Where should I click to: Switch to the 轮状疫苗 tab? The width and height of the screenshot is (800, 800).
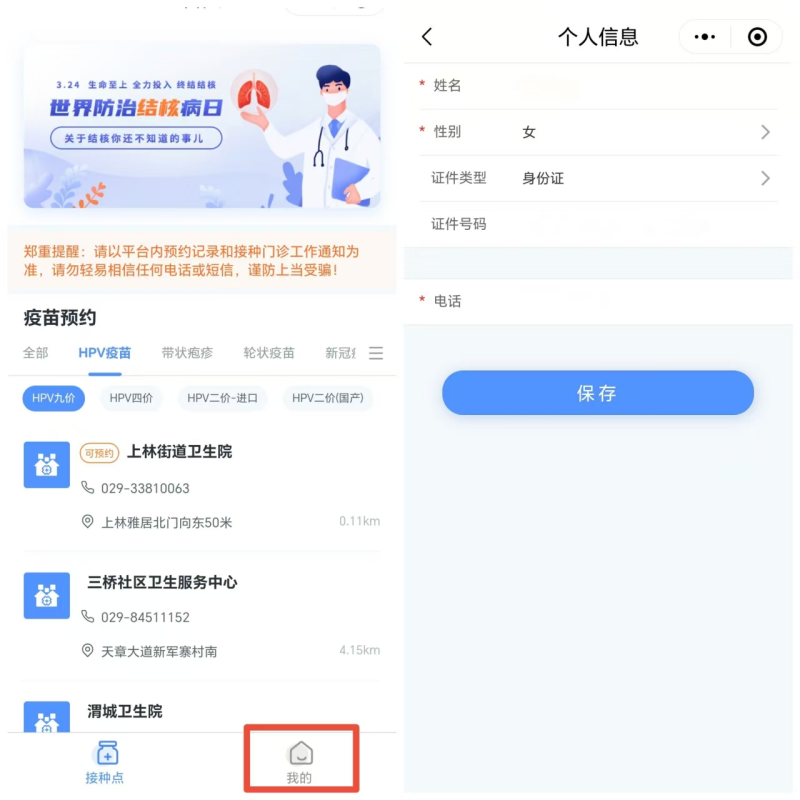(x=269, y=353)
